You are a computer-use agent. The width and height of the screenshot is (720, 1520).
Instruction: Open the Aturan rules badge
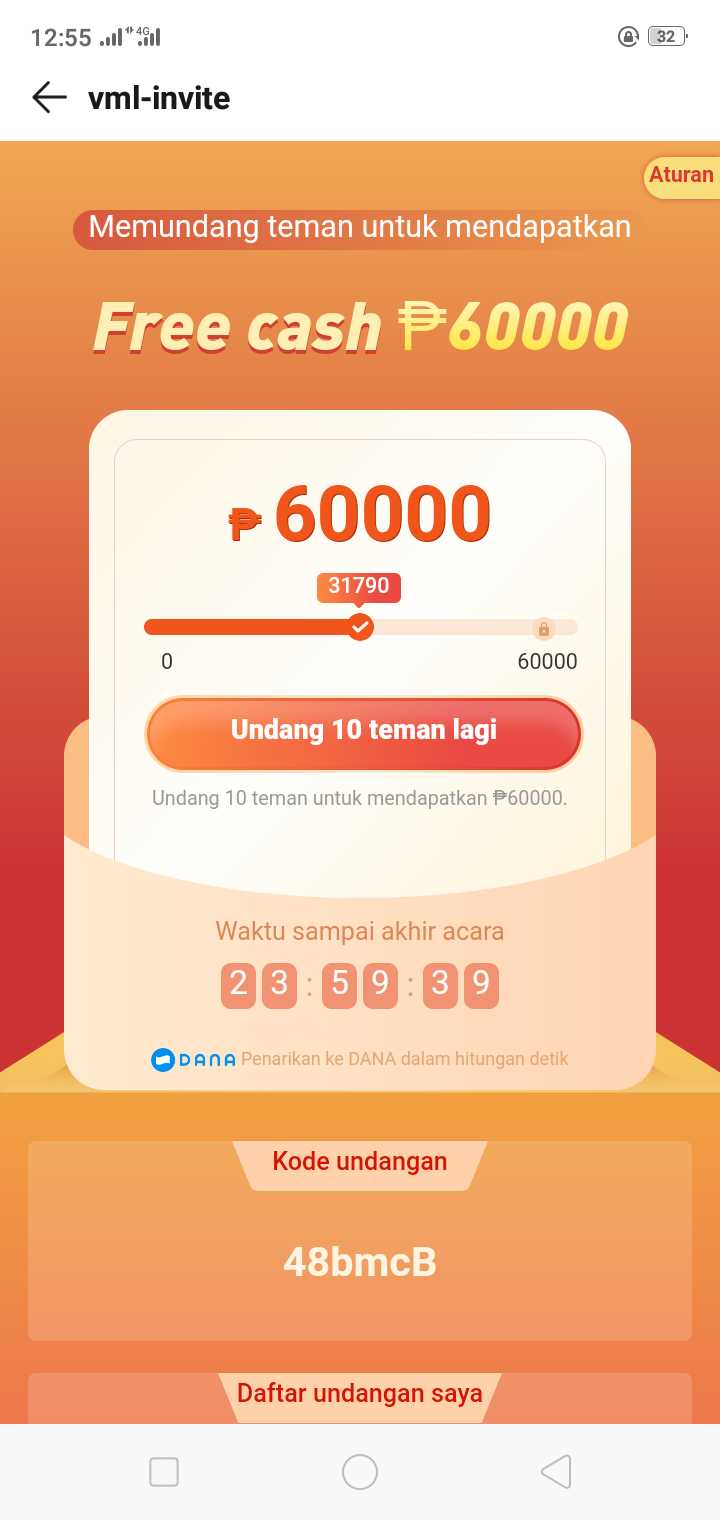coord(682,176)
